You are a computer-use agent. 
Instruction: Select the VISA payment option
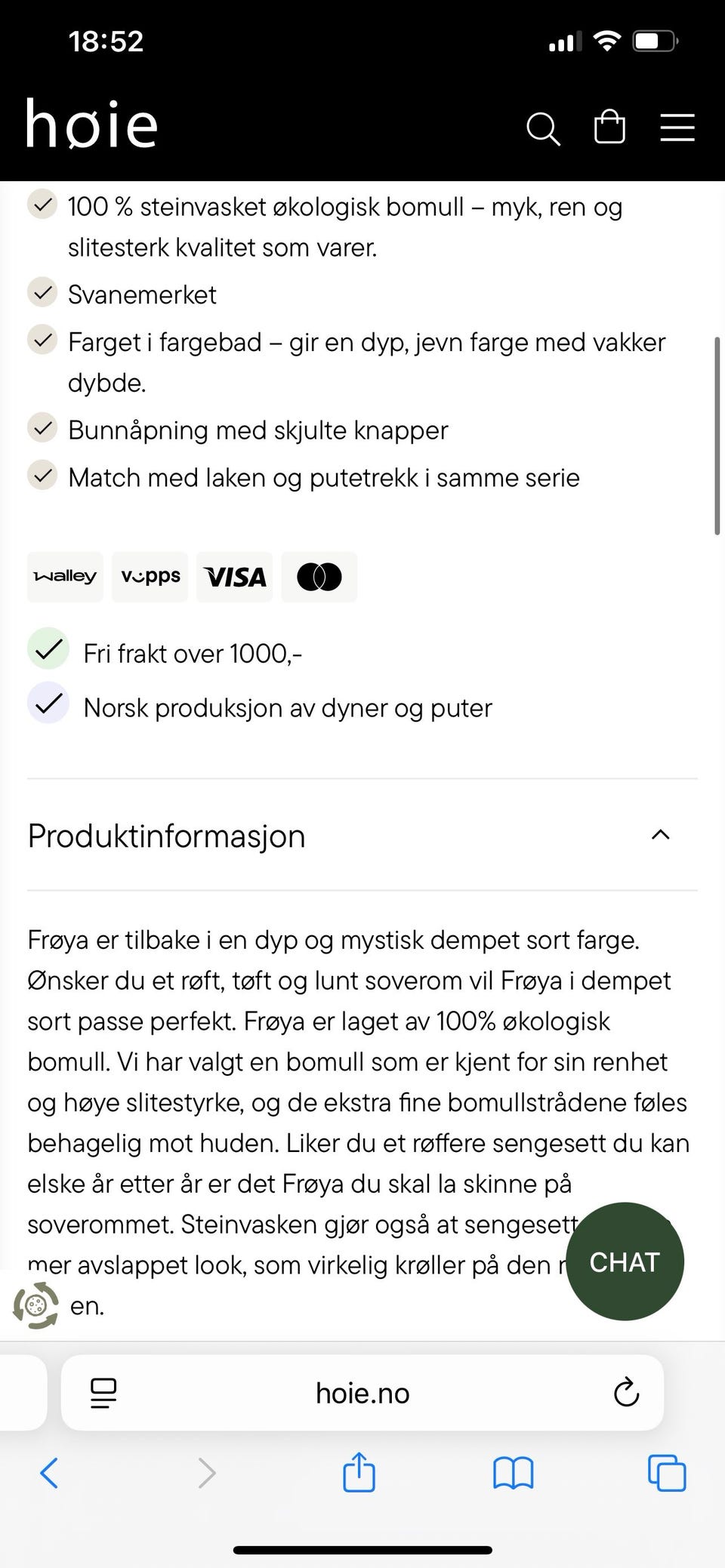(234, 576)
